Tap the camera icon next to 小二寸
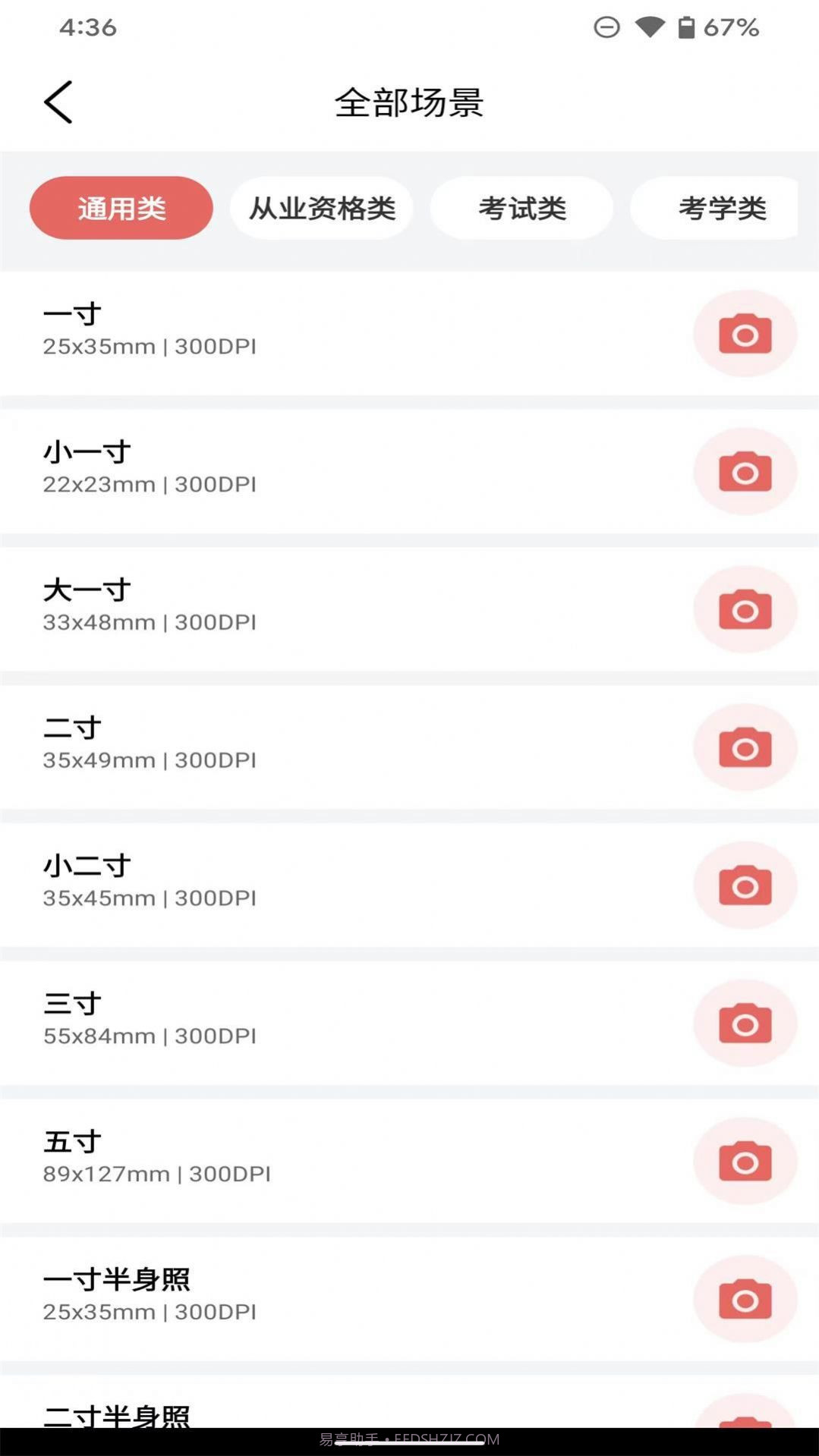This screenshot has height=1456, width=819. (x=745, y=885)
